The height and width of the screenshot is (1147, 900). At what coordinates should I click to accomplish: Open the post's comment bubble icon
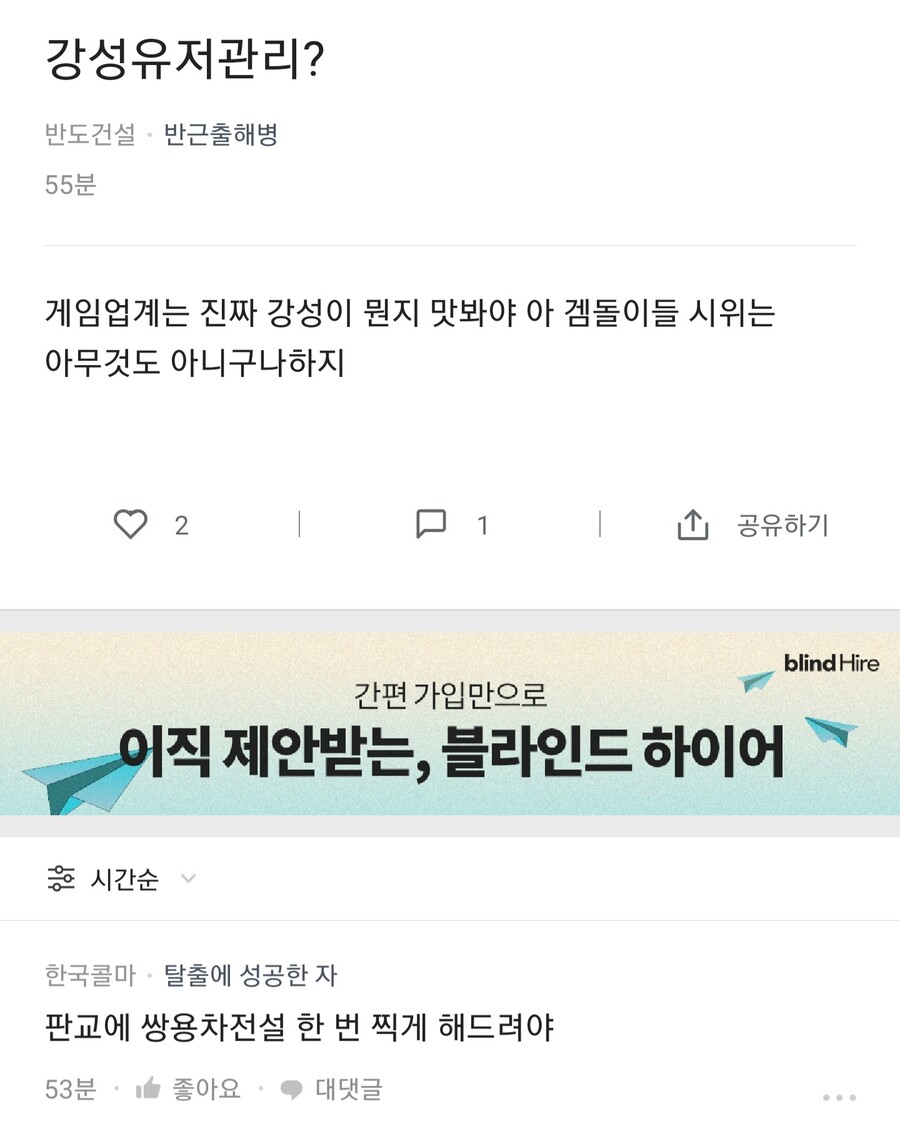431,524
